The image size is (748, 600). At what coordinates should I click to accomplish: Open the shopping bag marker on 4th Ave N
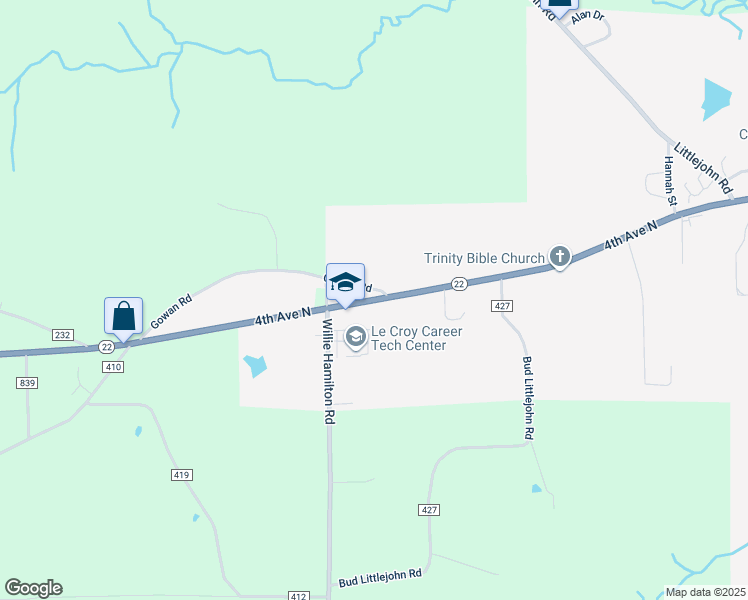pos(124,318)
